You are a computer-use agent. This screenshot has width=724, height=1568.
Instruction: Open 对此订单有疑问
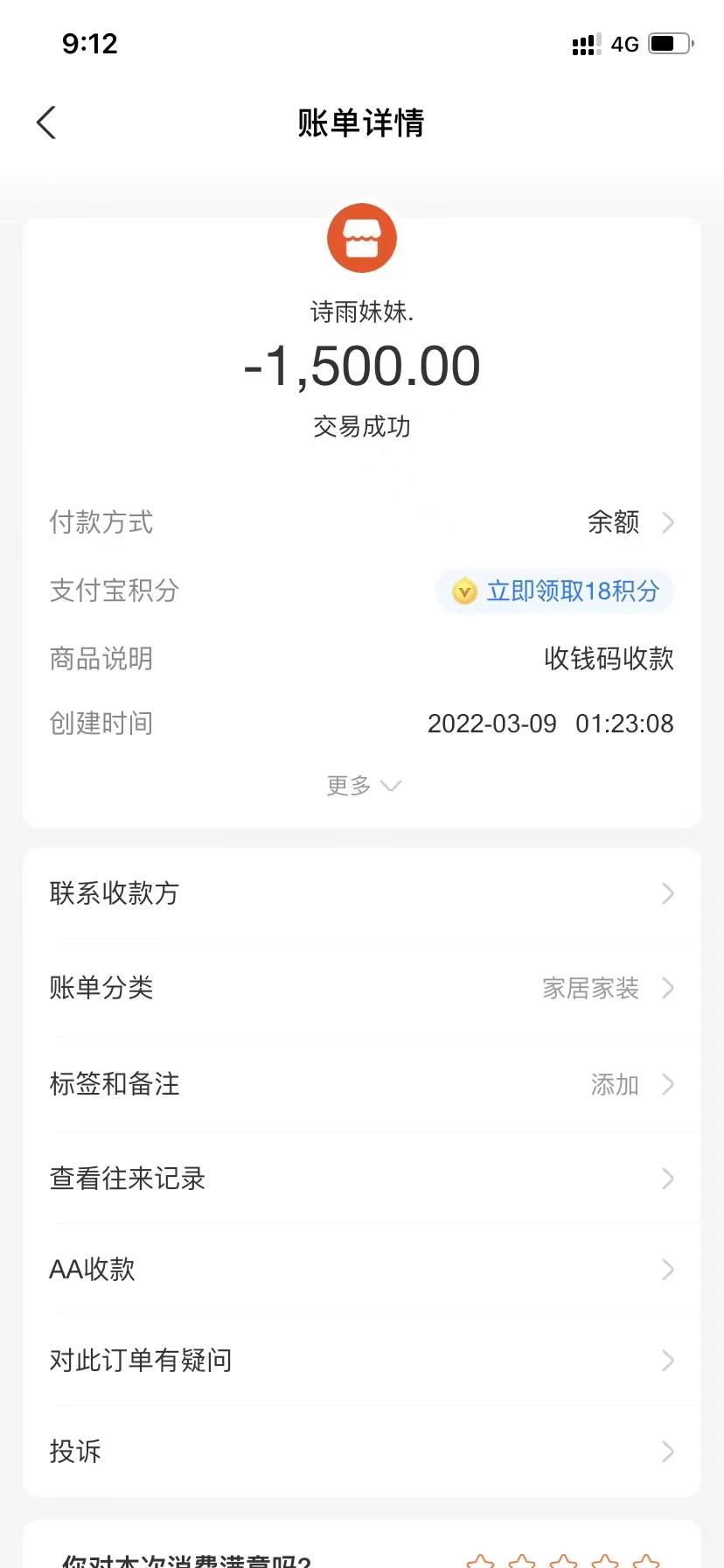click(x=362, y=1361)
